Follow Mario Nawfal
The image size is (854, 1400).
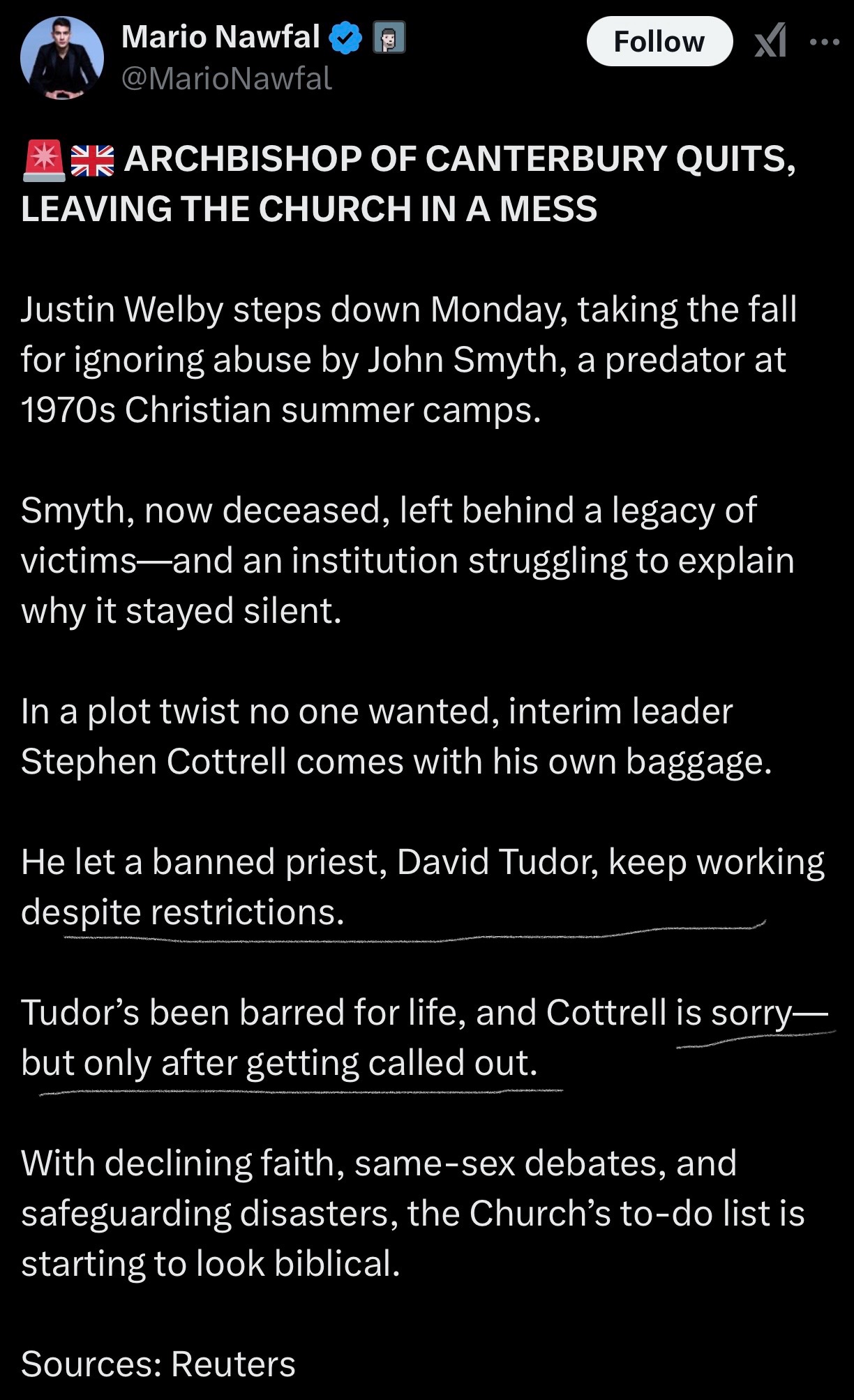(659, 42)
